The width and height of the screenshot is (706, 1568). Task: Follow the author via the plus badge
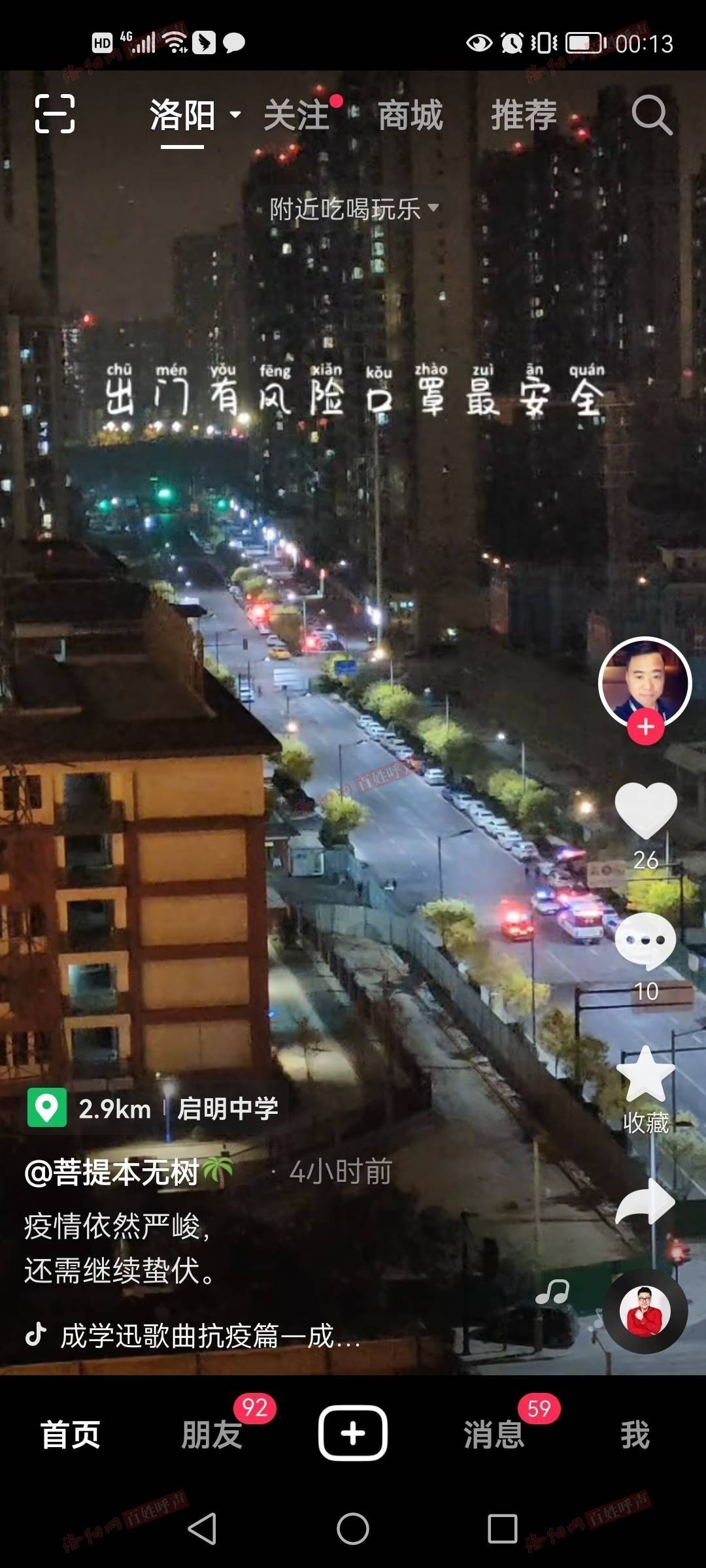646,727
